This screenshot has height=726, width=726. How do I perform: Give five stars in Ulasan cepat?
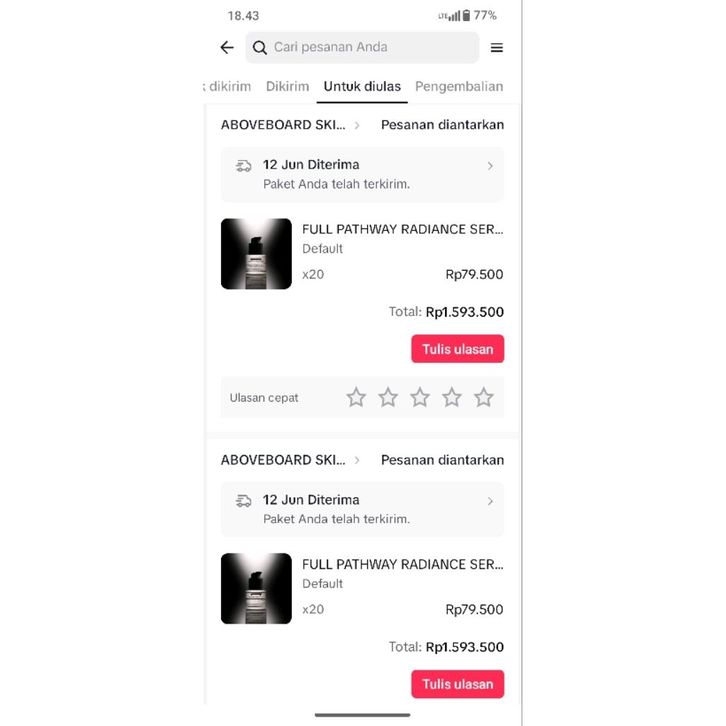(x=484, y=398)
